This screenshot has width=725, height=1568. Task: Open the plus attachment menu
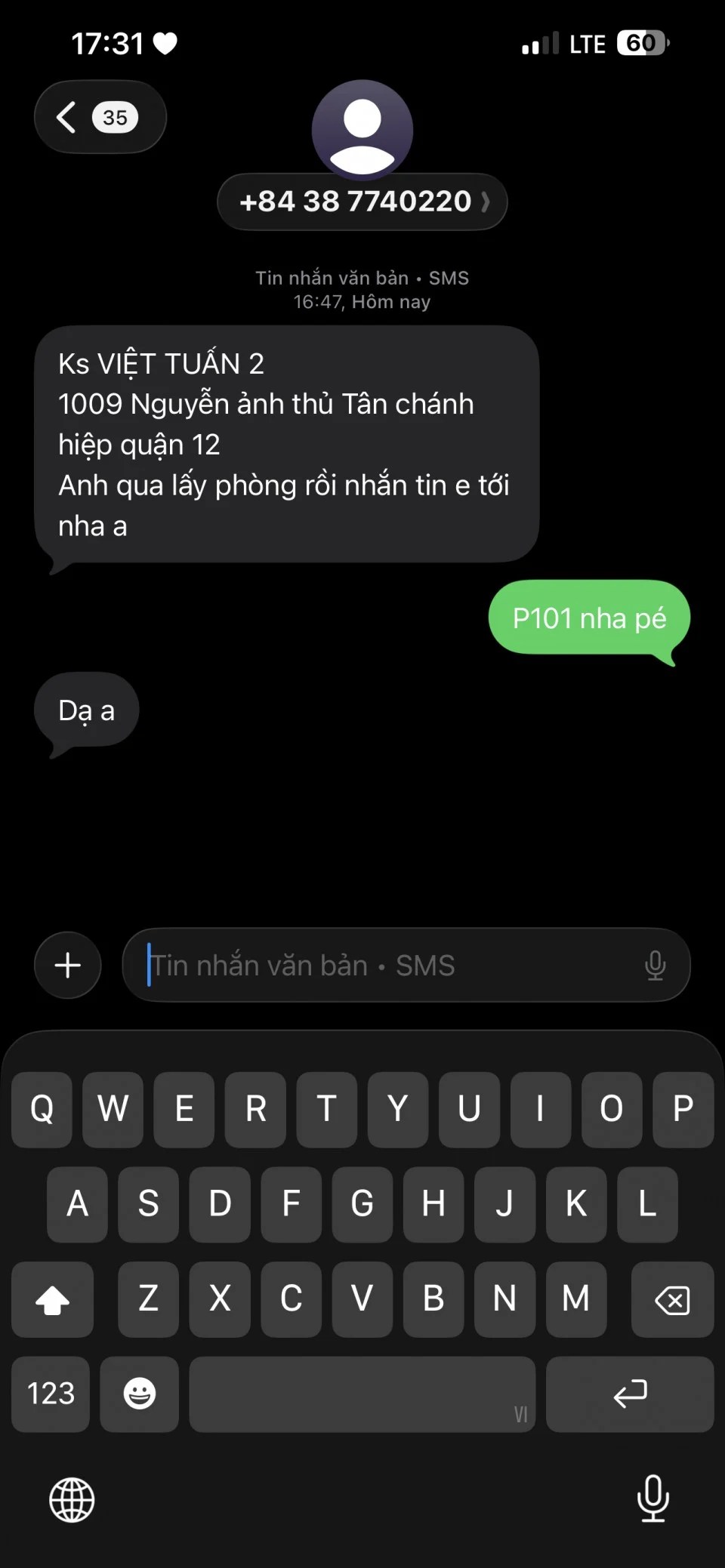point(68,965)
